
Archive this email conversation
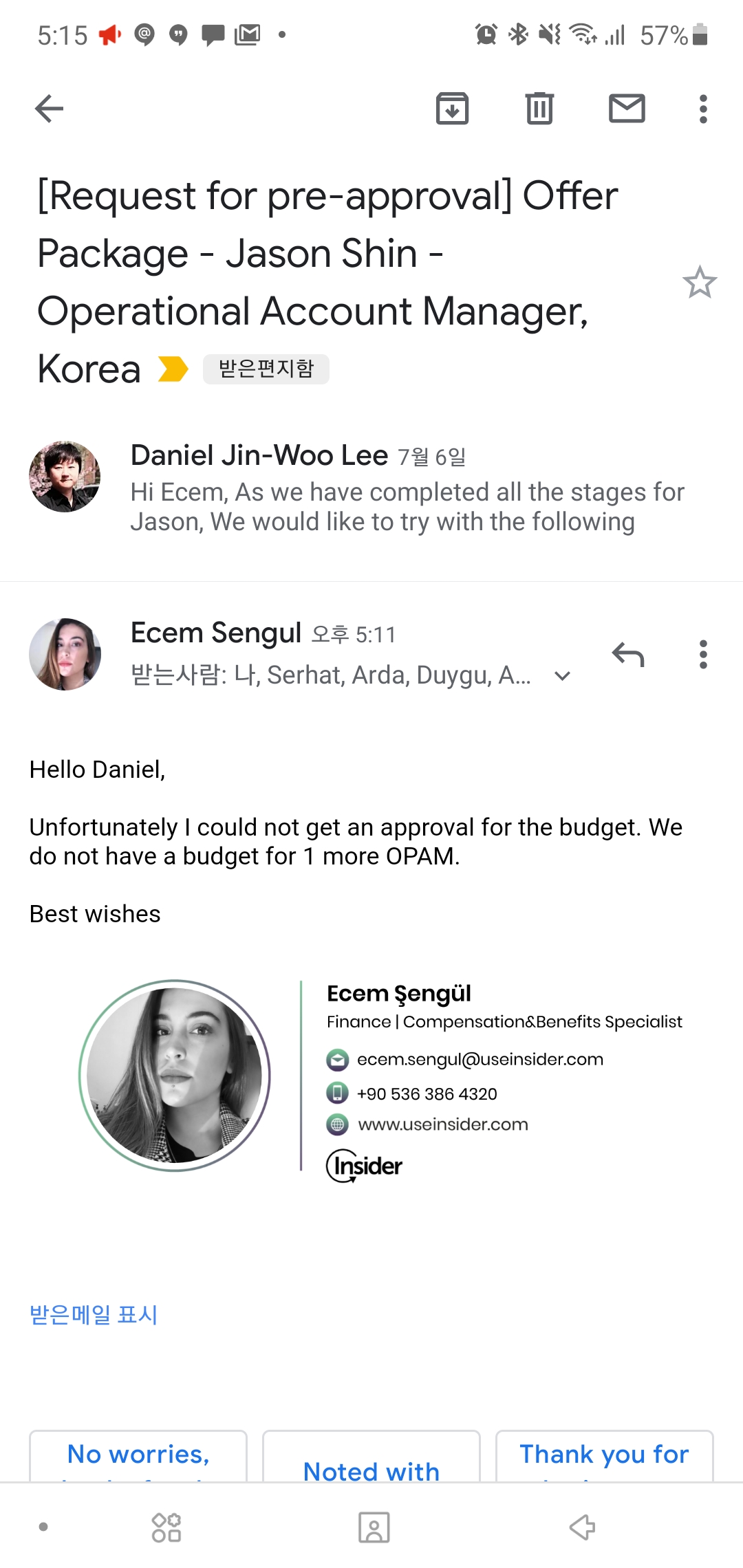pos(452,109)
